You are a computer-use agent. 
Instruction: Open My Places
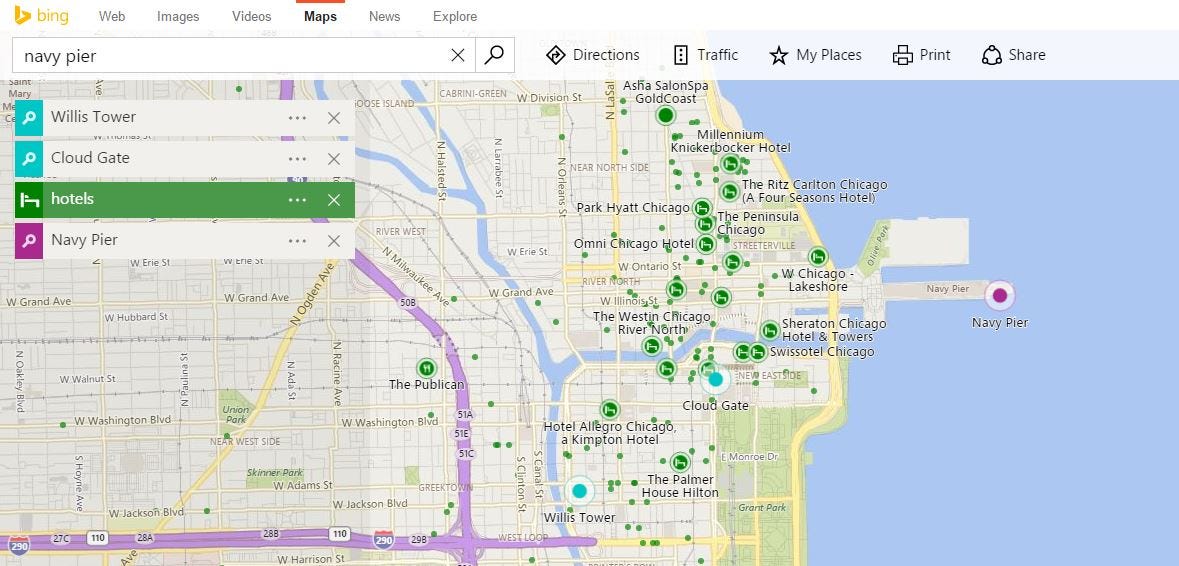pos(815,55)
